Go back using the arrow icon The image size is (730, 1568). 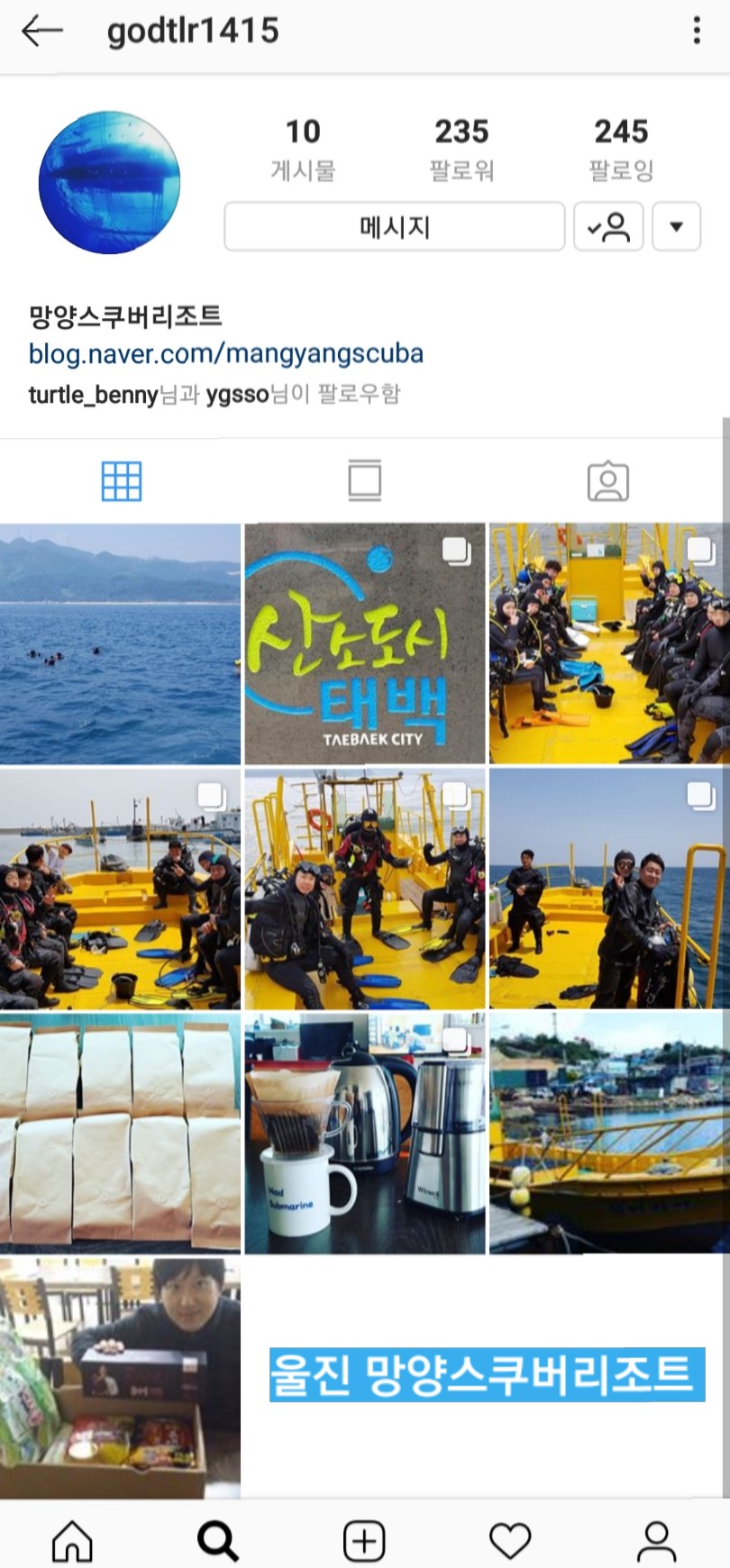tap(42, 32)
